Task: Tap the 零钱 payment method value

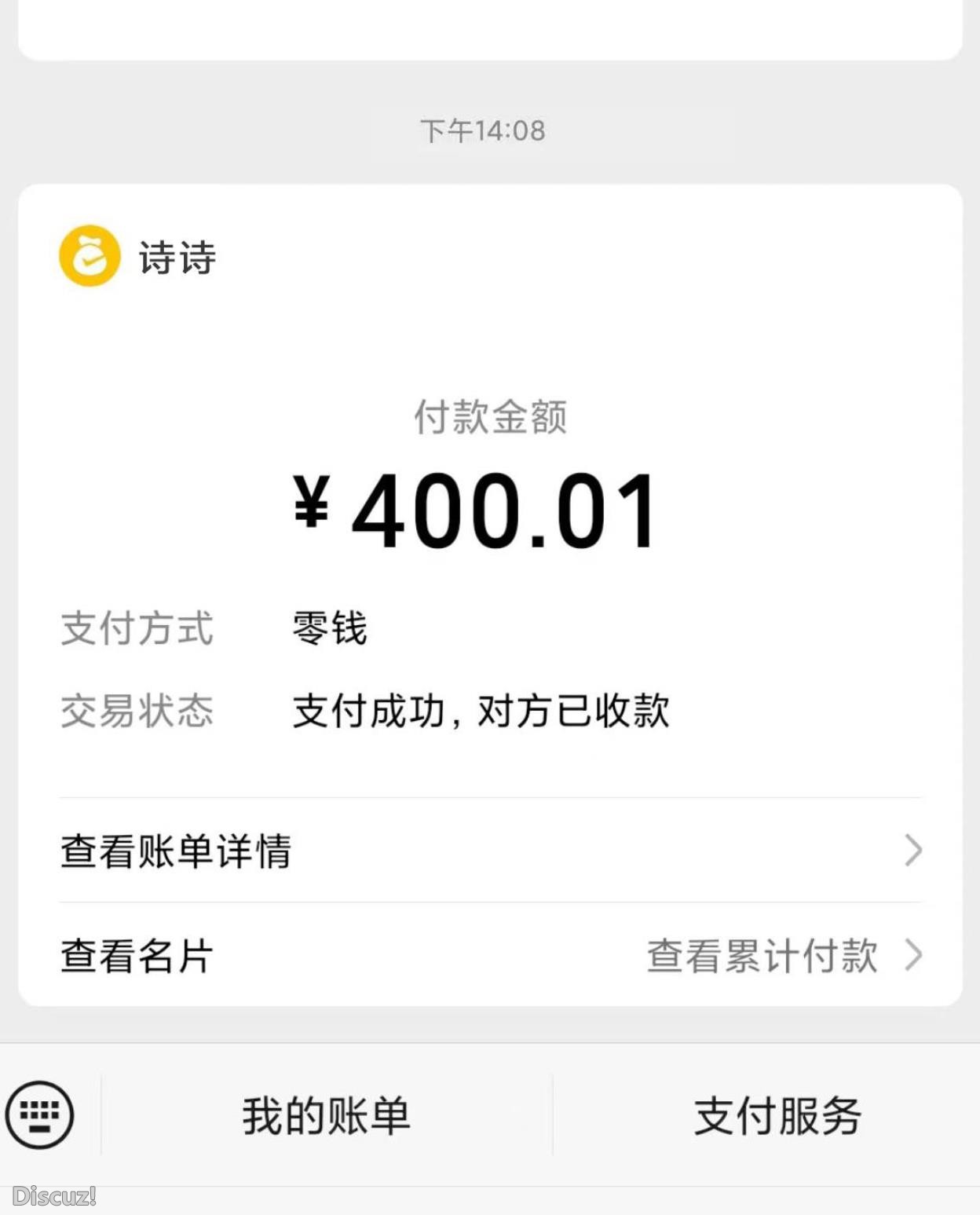Action: click(x=330, y=627)
